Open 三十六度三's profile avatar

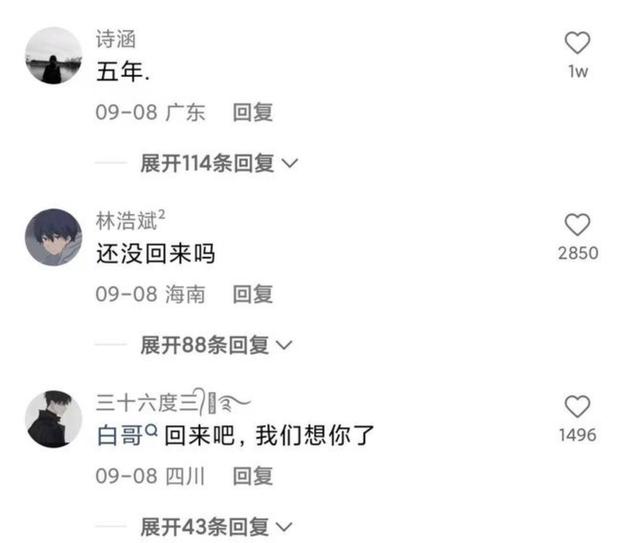point(53,419)
